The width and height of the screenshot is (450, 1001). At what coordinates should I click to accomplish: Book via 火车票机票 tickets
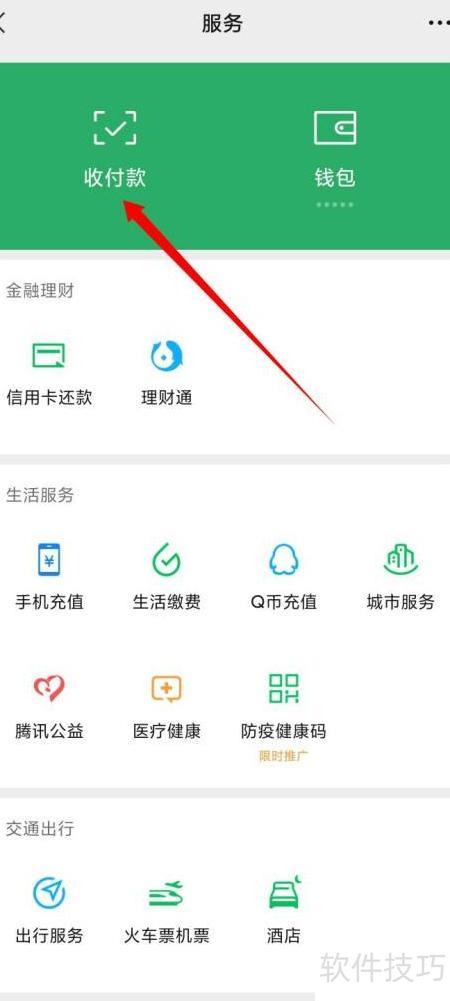167,910
